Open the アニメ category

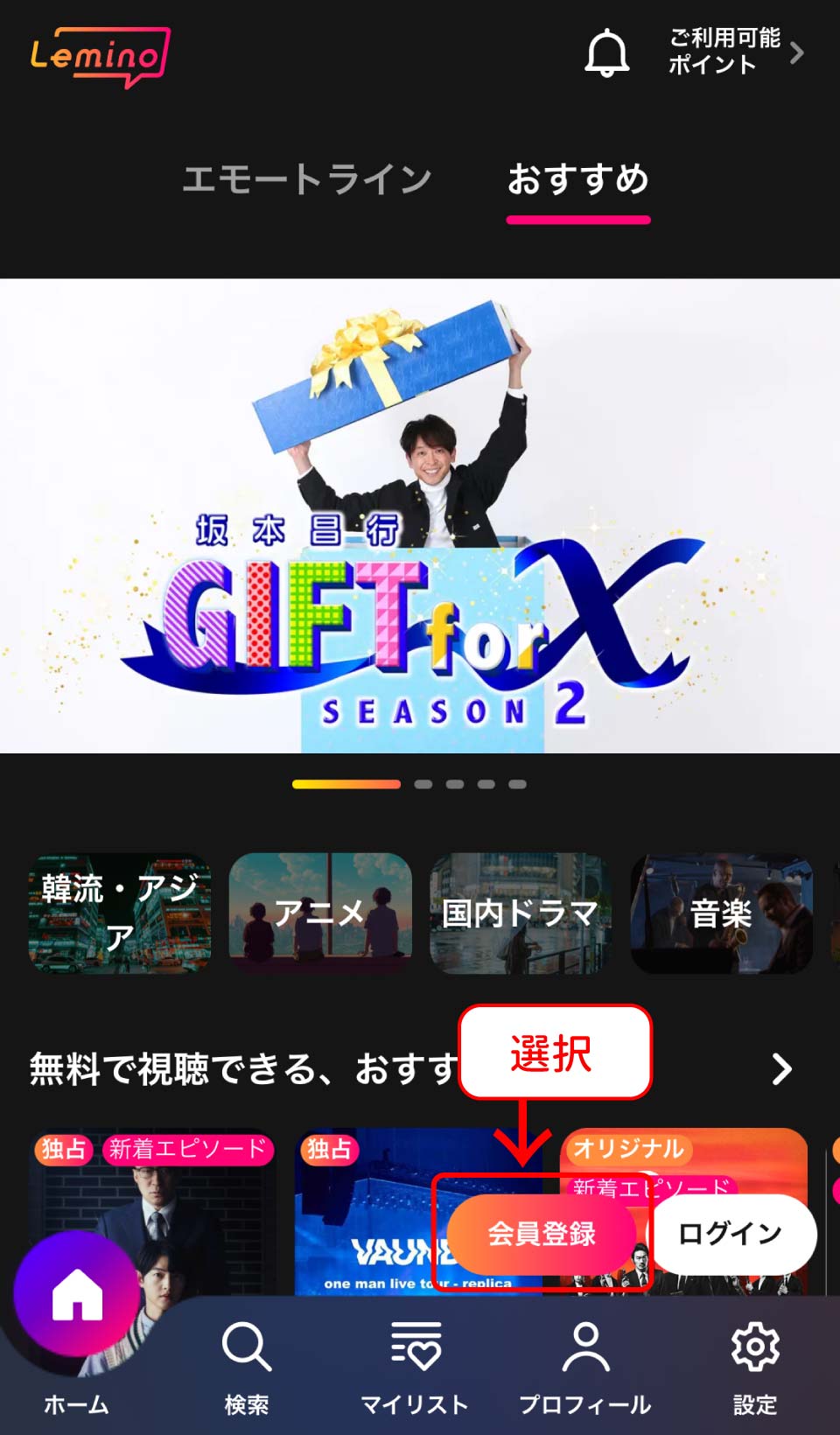(320, 913)
